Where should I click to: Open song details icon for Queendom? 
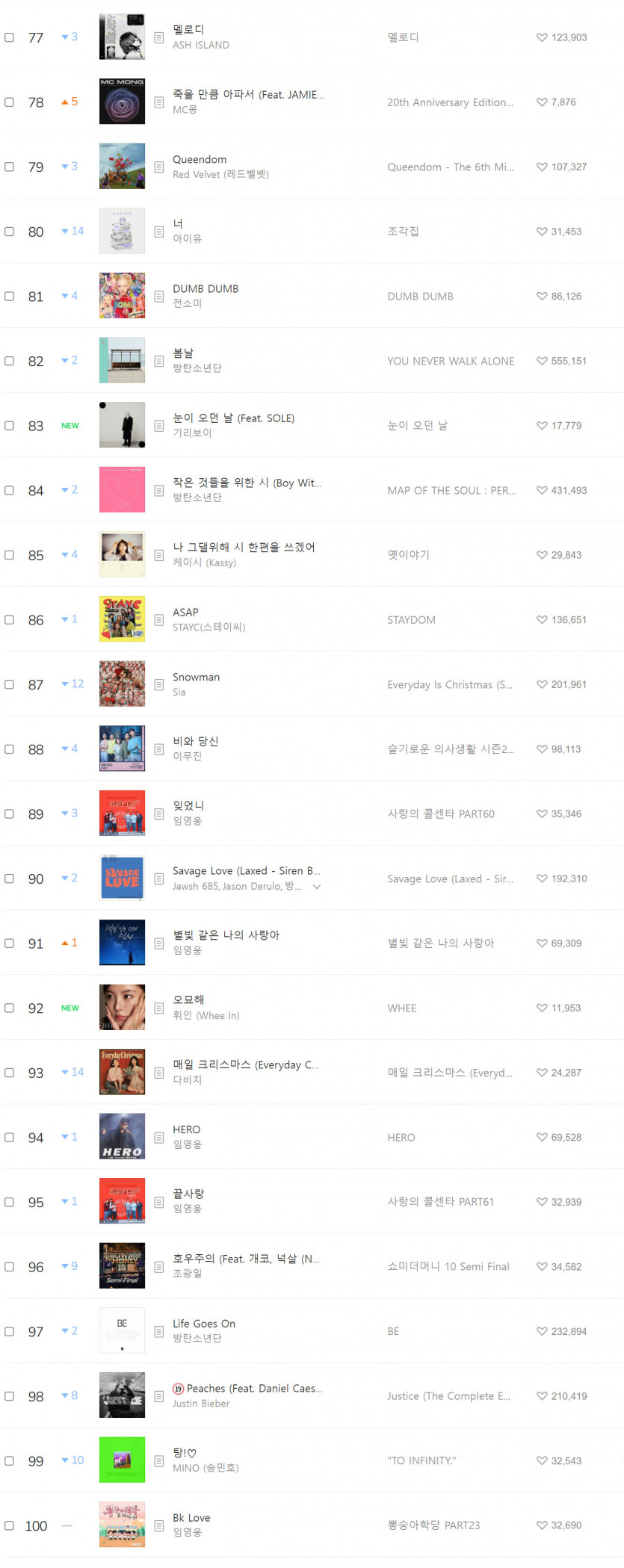click(x=159, y=167)
